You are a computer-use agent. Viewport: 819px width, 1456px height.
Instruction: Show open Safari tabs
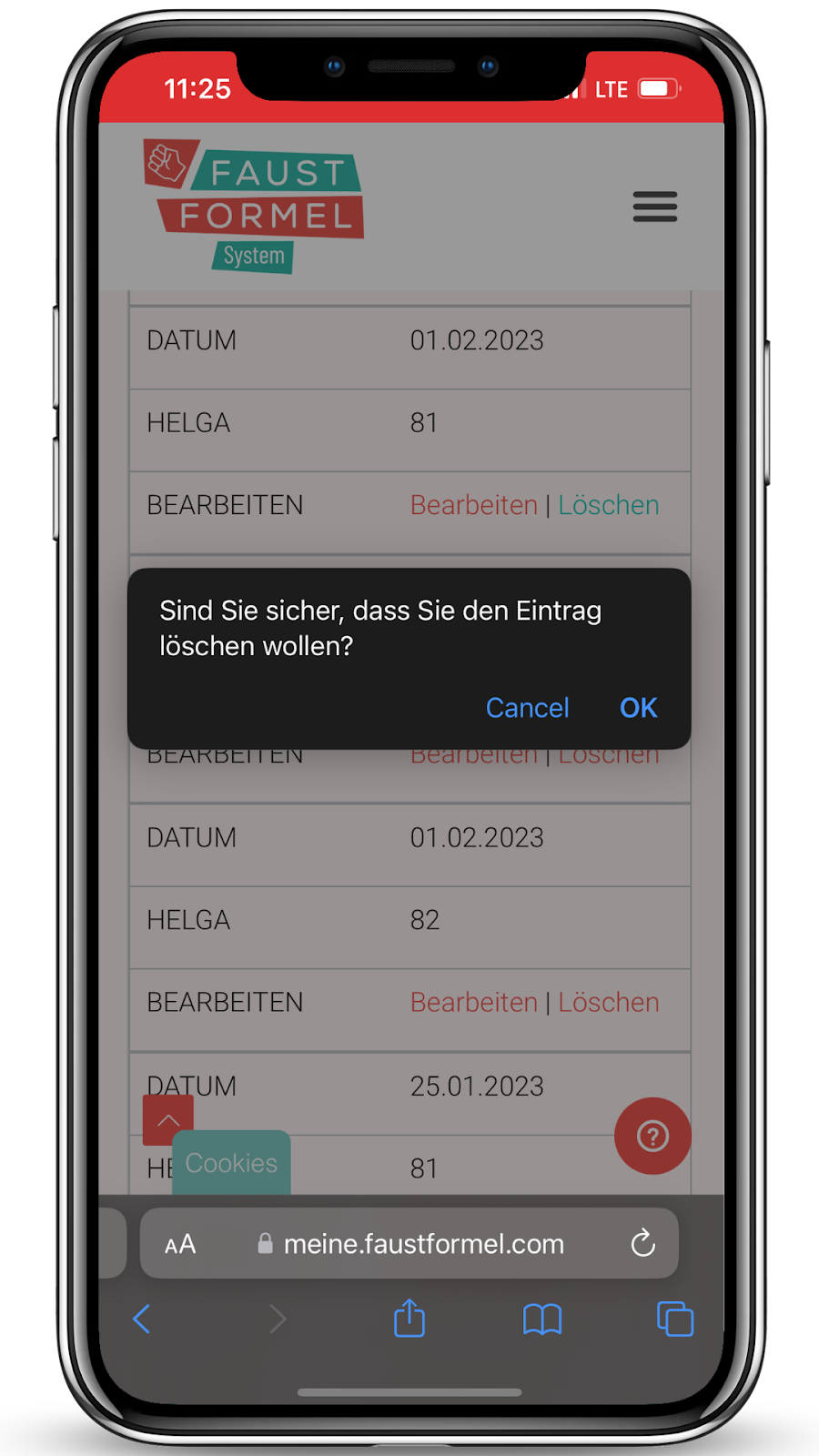[x=674, y=1319]
